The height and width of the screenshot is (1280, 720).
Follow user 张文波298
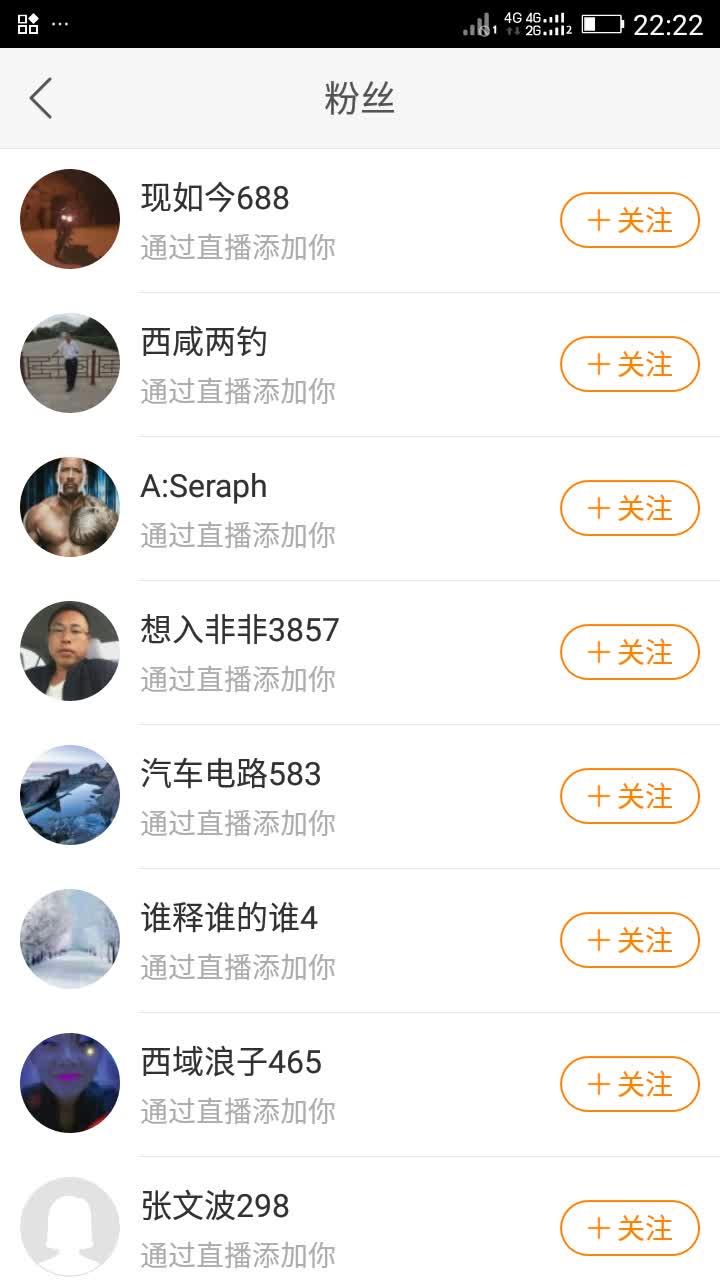point(629,1228)
